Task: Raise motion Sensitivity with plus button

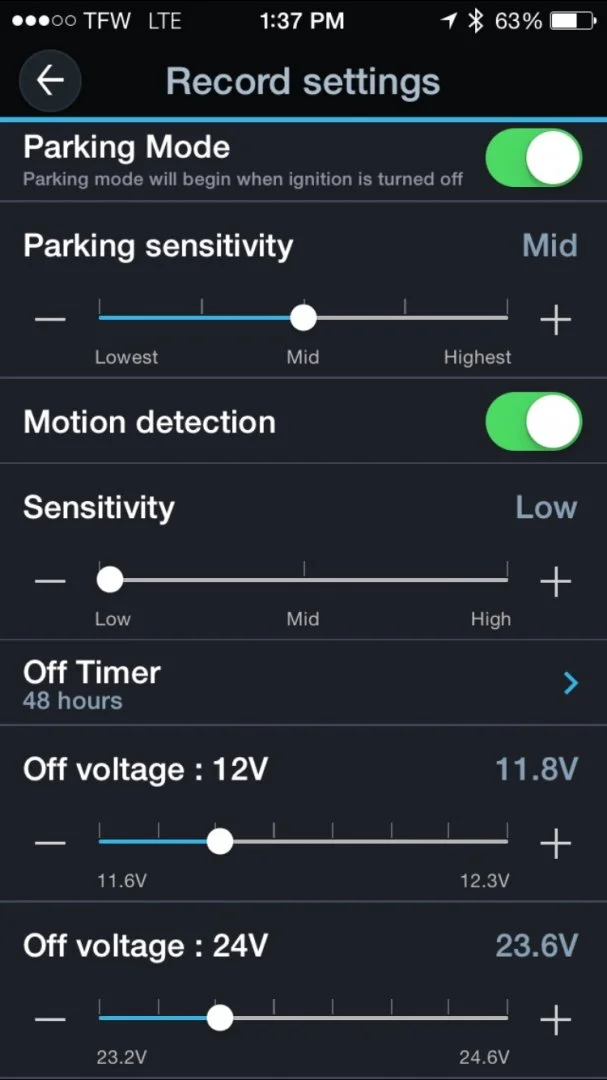Action: [x=555, y=581]
